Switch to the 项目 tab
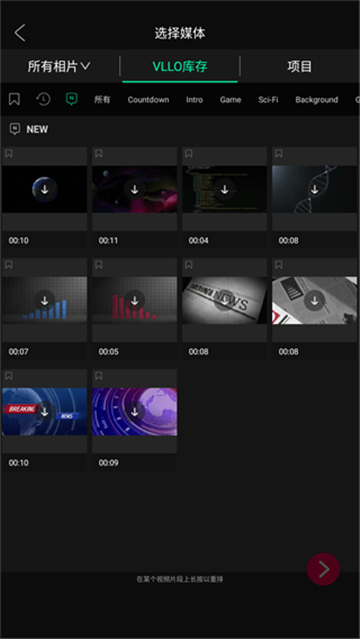Viewport: 360px width, 639px height. [x=300, y=66]
